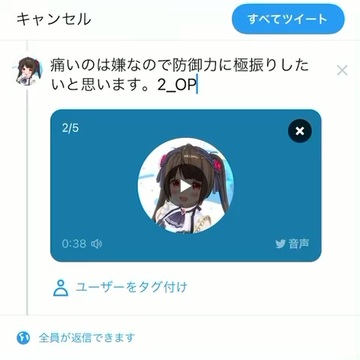Delete the attached audio clip

pos(300,131)
